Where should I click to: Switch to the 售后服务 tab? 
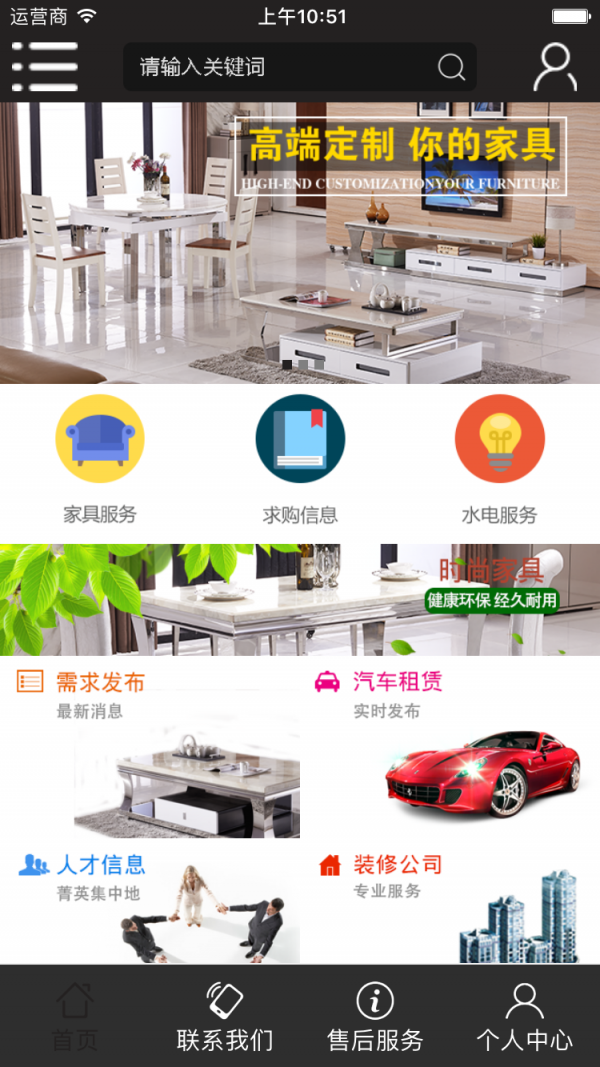click(x=375, y=1016)
